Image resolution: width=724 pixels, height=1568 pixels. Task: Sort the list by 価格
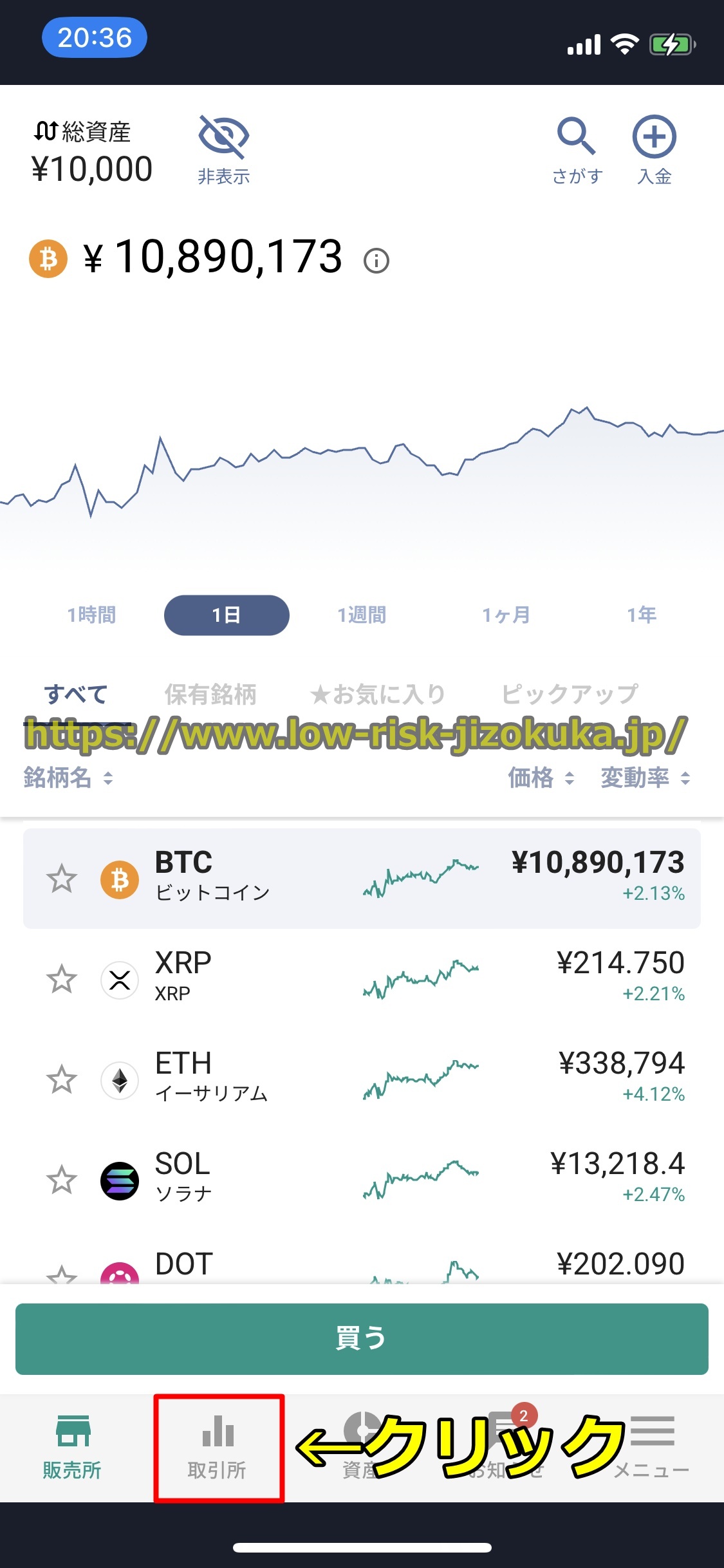pos(541,778)
